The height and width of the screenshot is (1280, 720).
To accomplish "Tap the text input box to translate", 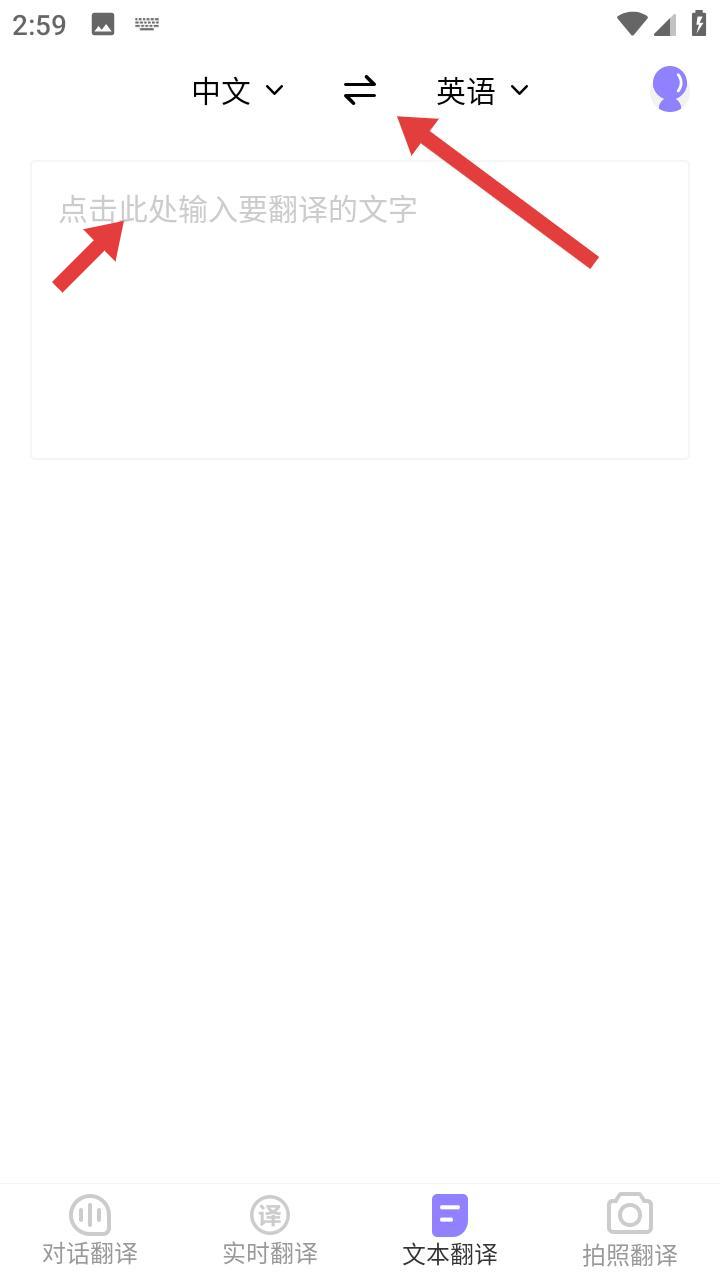I will tap(360, 310).
